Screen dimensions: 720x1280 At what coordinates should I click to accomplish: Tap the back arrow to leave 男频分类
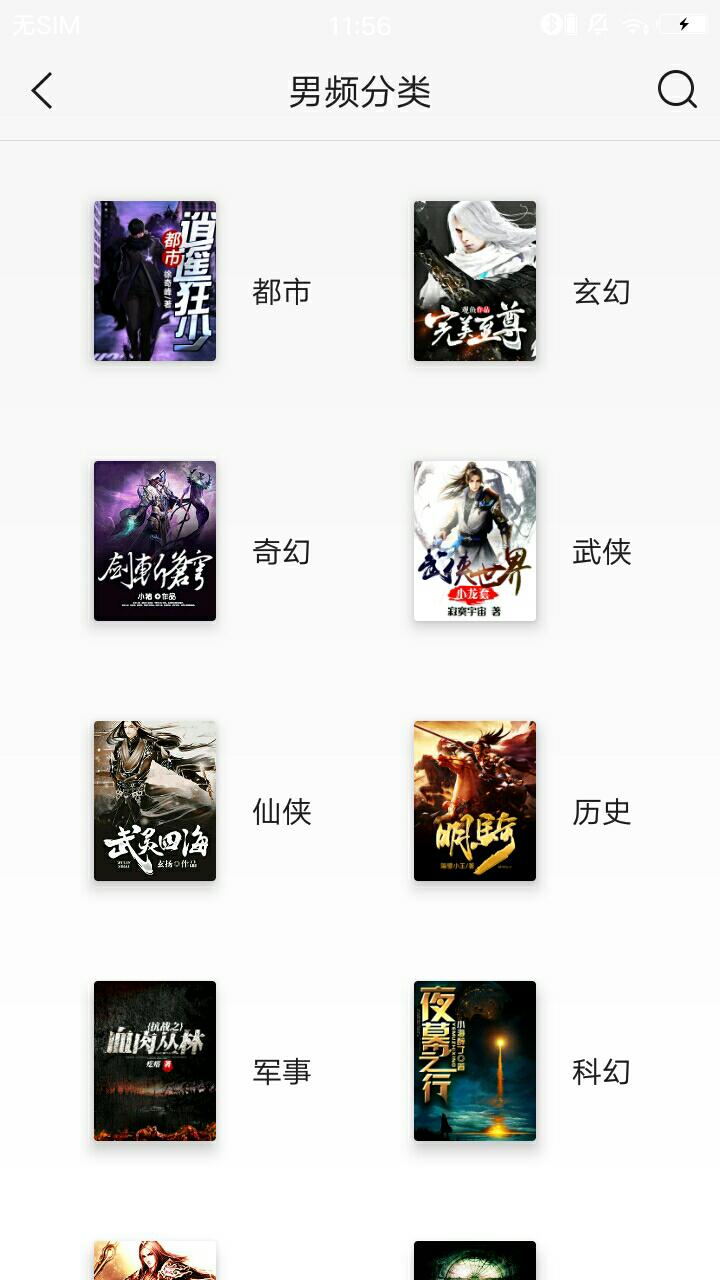pyautogui.click(x=40, y=90)
